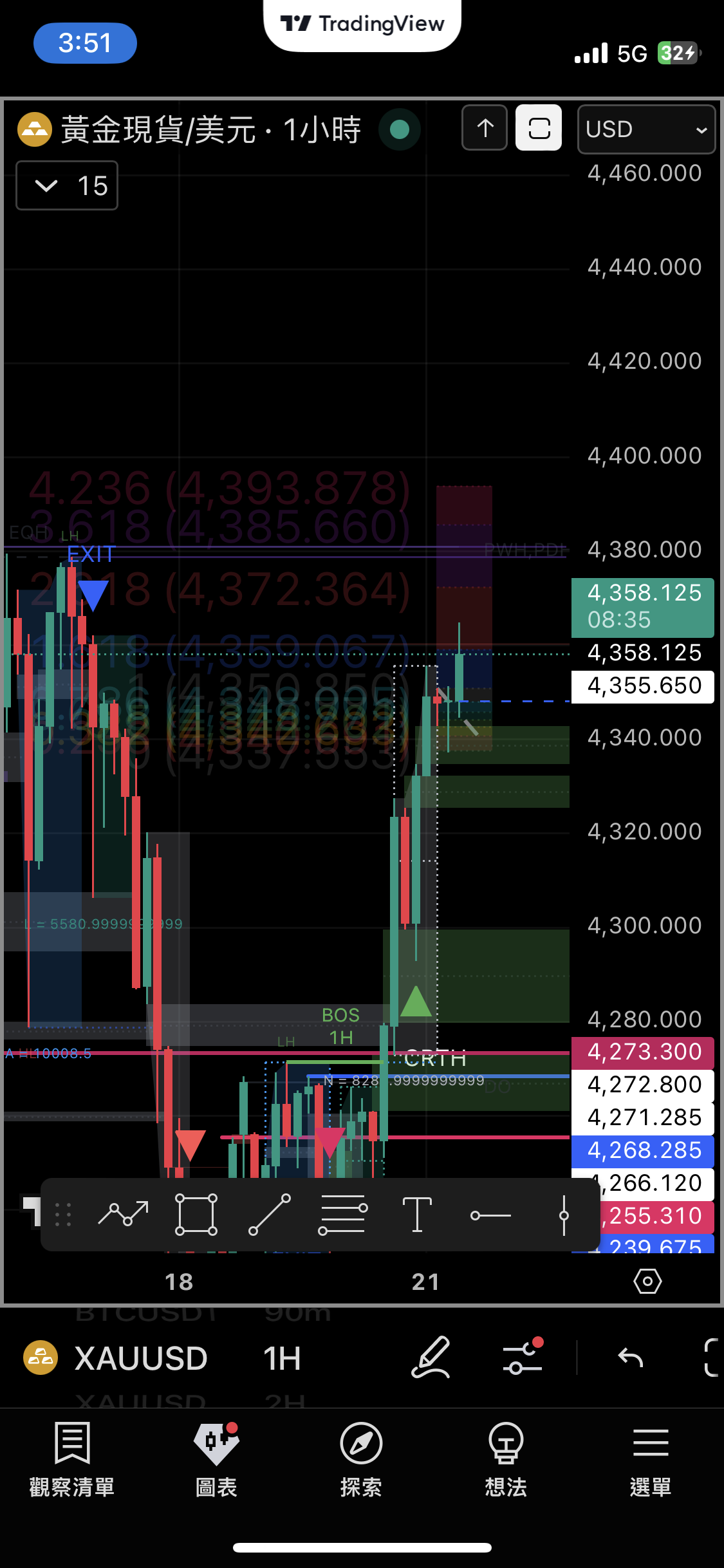Viewport: 724px width, 1568px height.
Task: Select the vertical line tool
Action: coord(564,1215)
